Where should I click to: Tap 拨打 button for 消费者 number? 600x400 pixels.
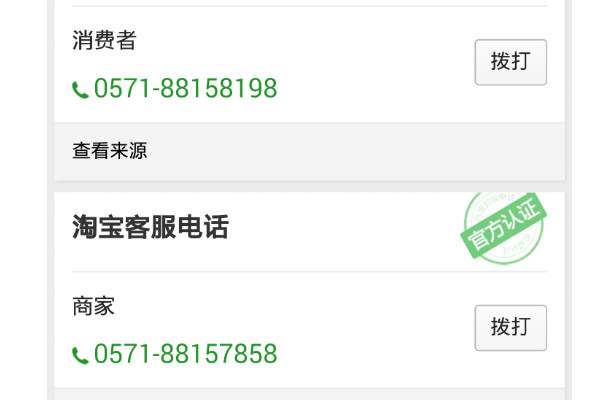point(510,62)
